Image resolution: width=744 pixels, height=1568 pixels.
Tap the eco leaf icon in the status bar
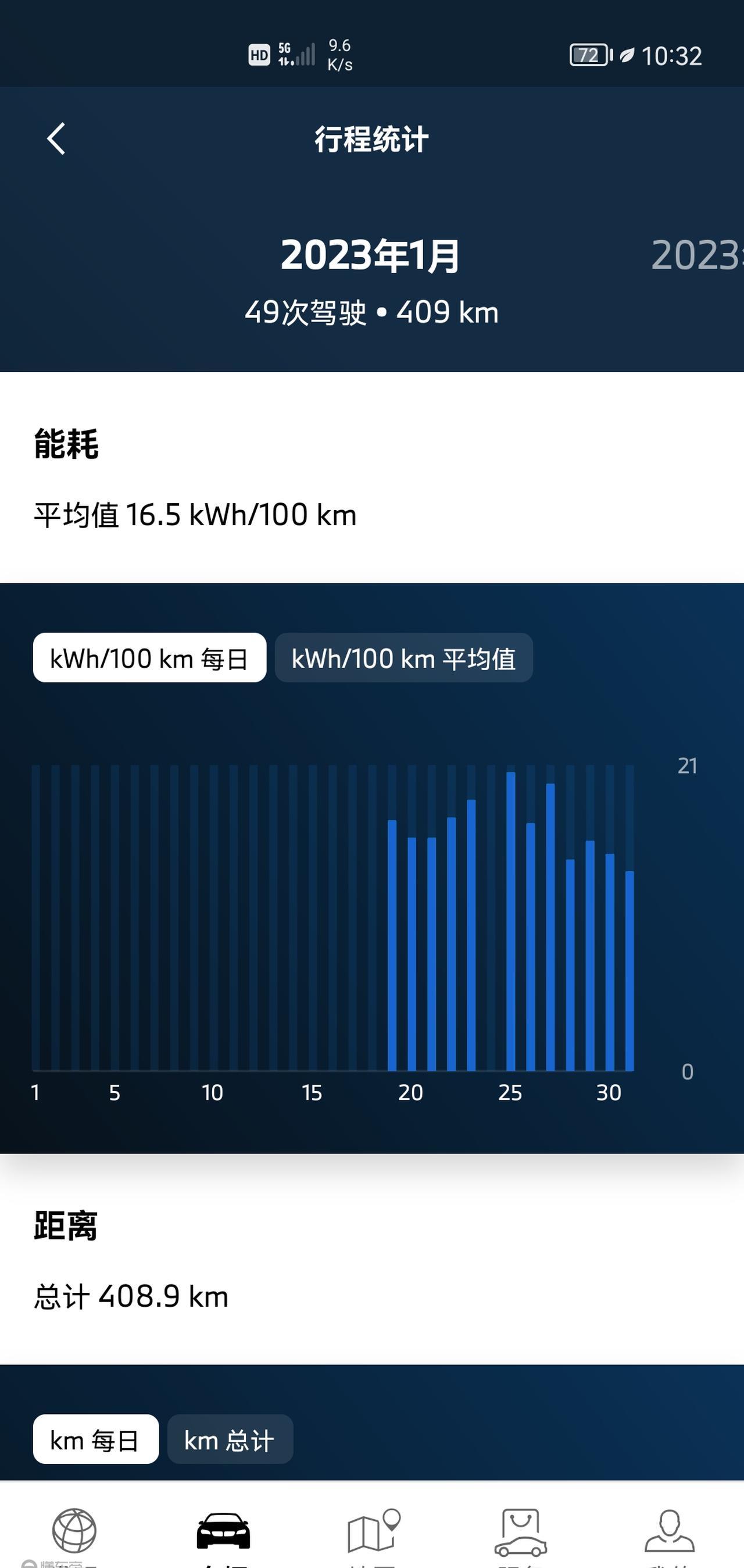pos(627,55)
